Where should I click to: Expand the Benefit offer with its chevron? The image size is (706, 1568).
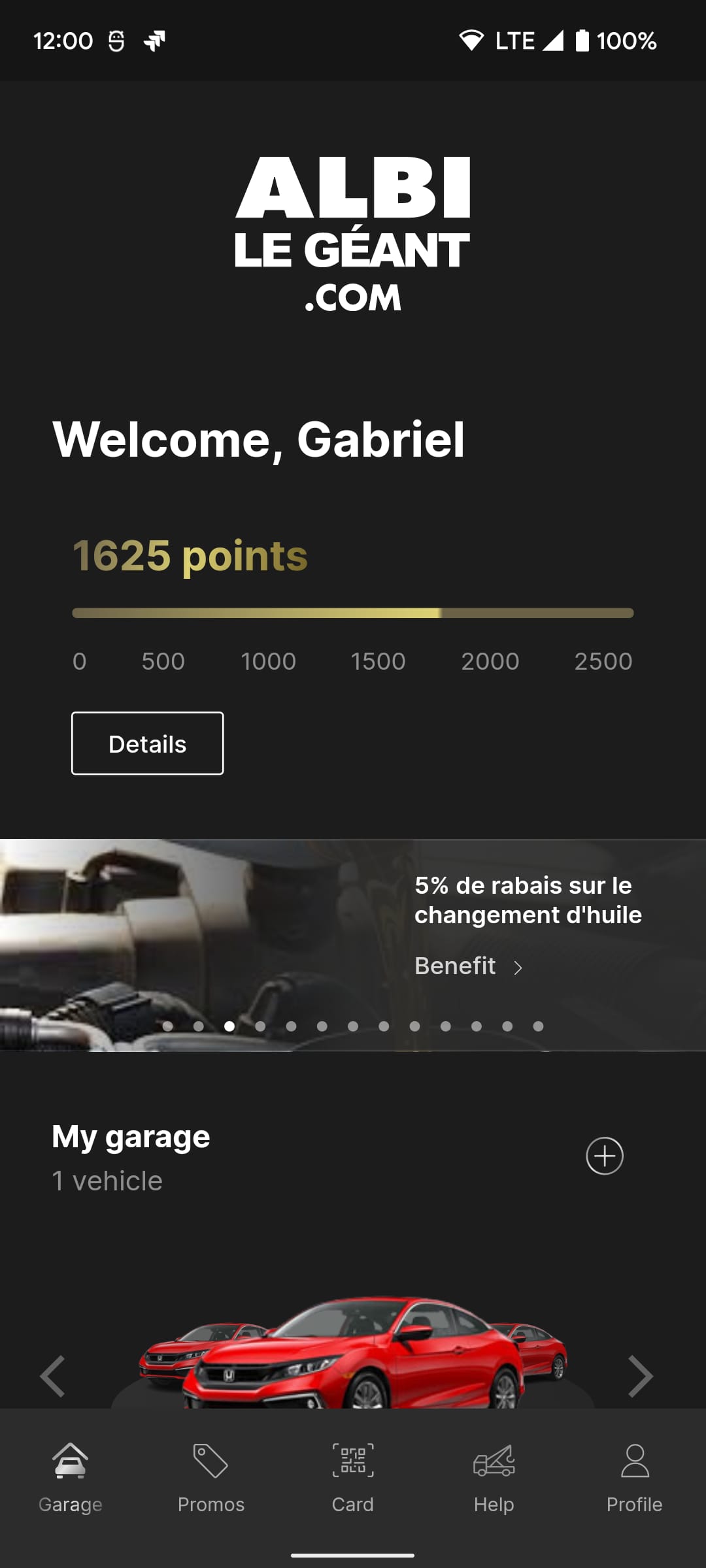point(518,967)
